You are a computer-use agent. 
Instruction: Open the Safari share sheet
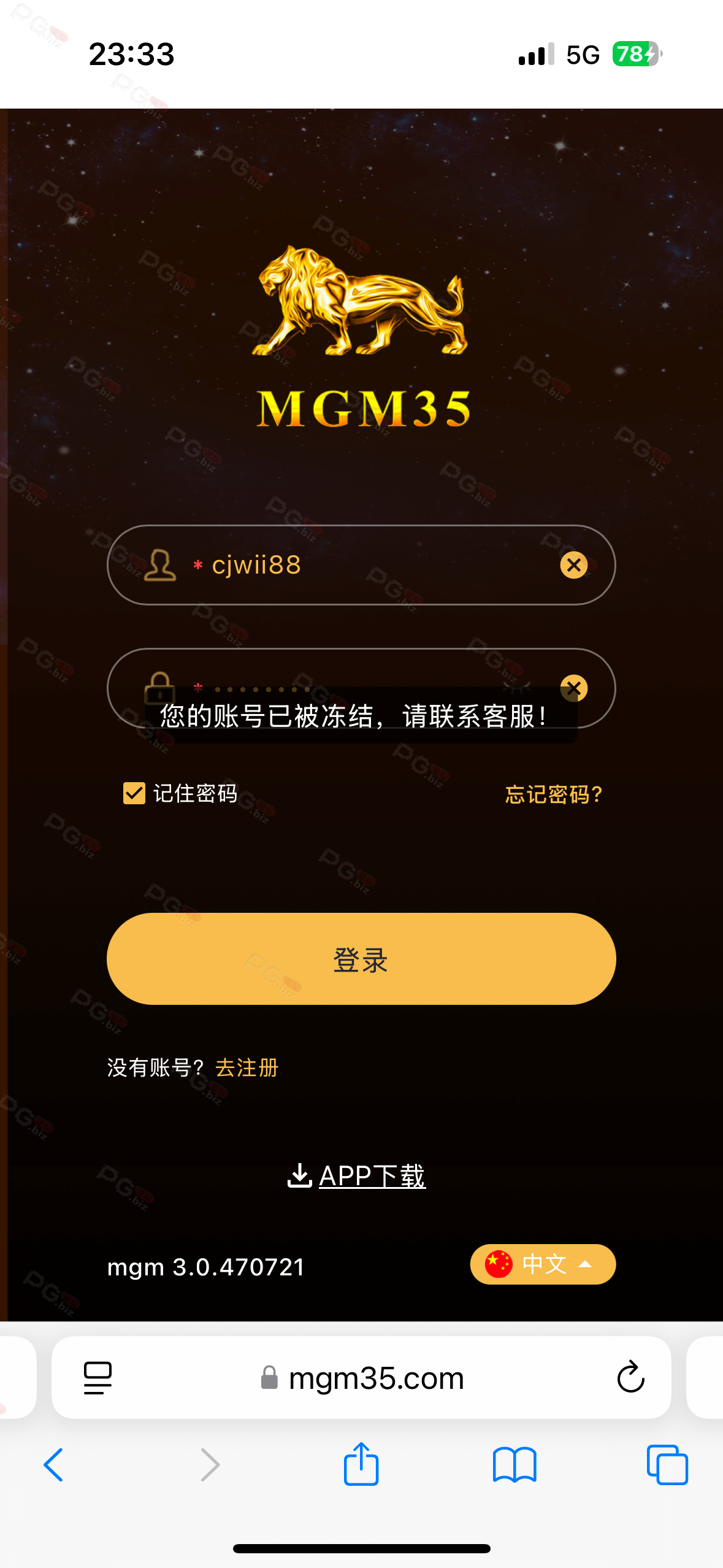[361, 1464]
